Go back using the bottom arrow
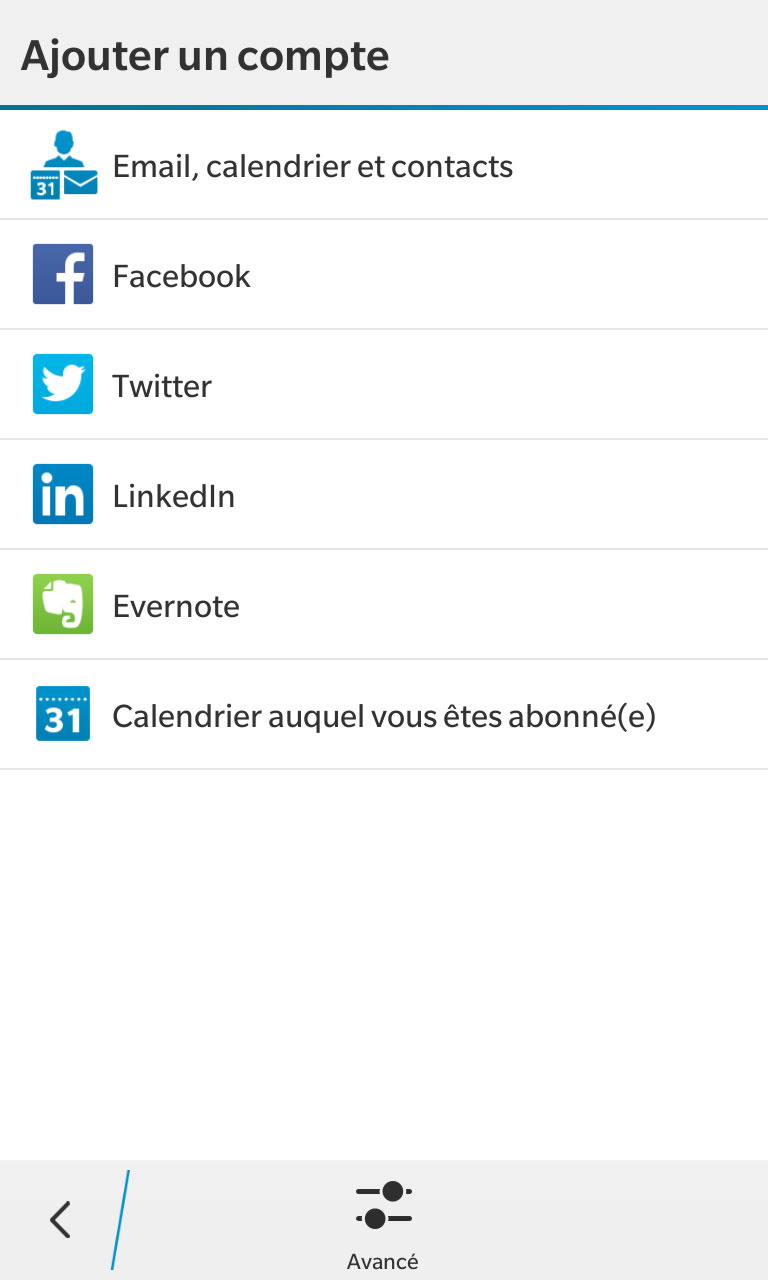Viewport: 768px width, 1280px height. click(x=61, y=1220)
